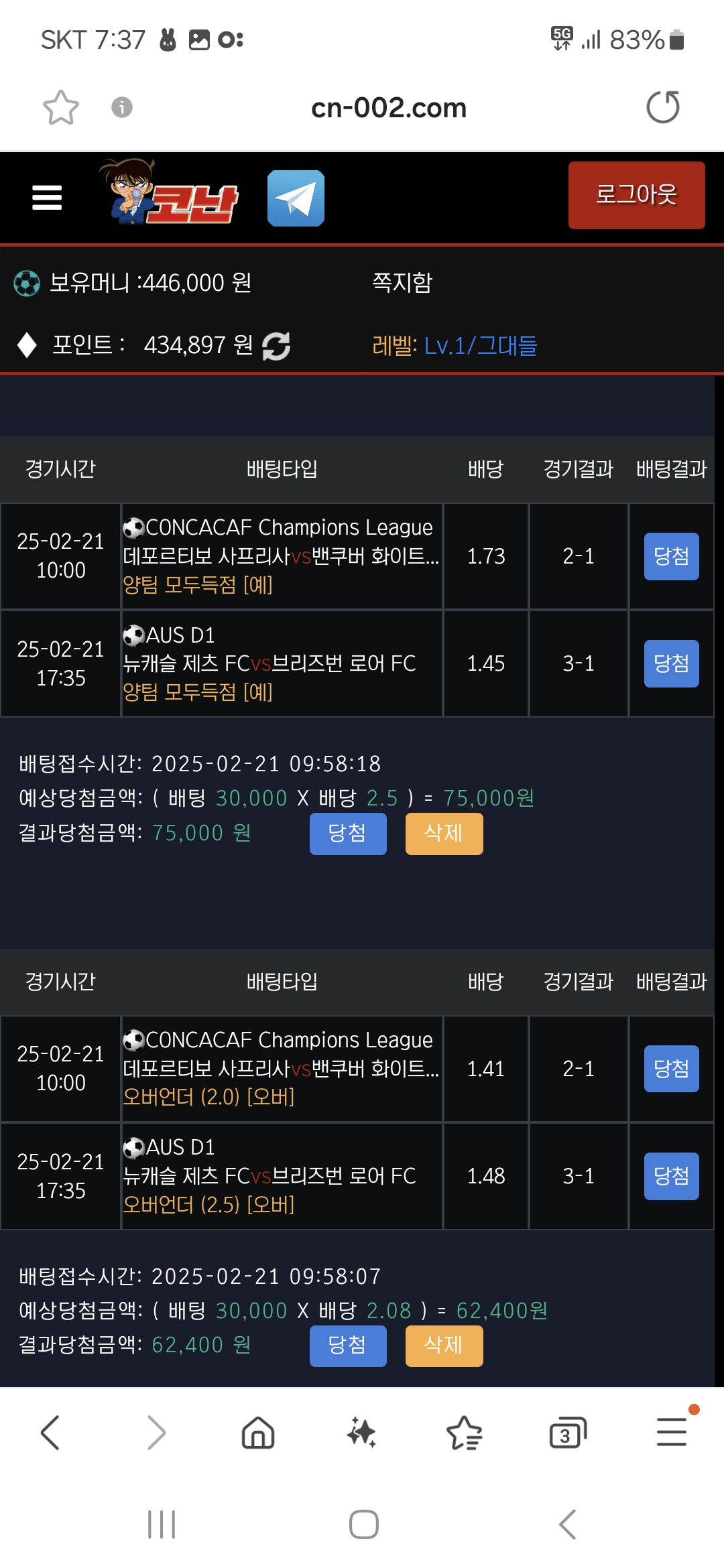The width and height of the screenshot is (724, 1568).
Task: Open recent apps from navigation bar
Action: tap(162, 1524)
